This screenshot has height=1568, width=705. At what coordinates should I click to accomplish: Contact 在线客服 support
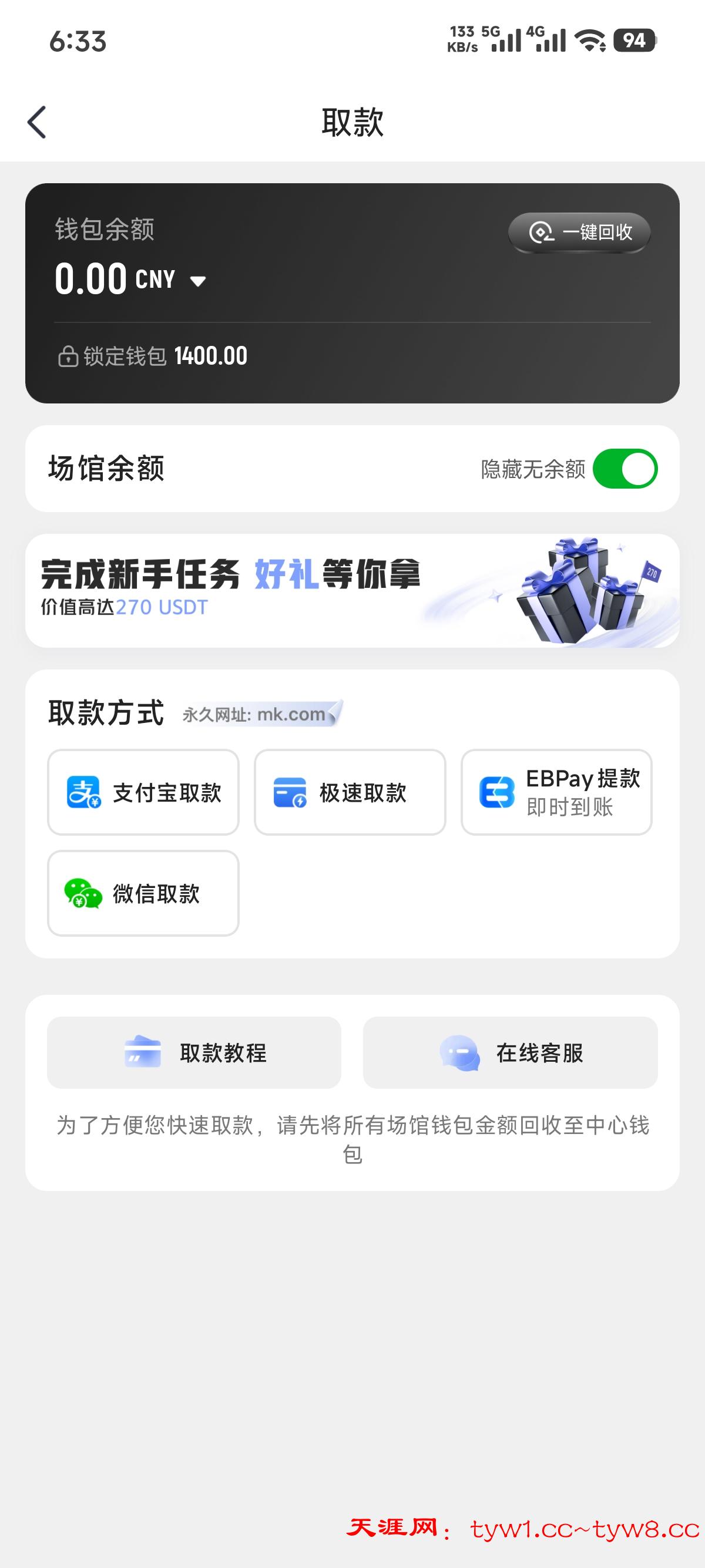point(510,1052)
